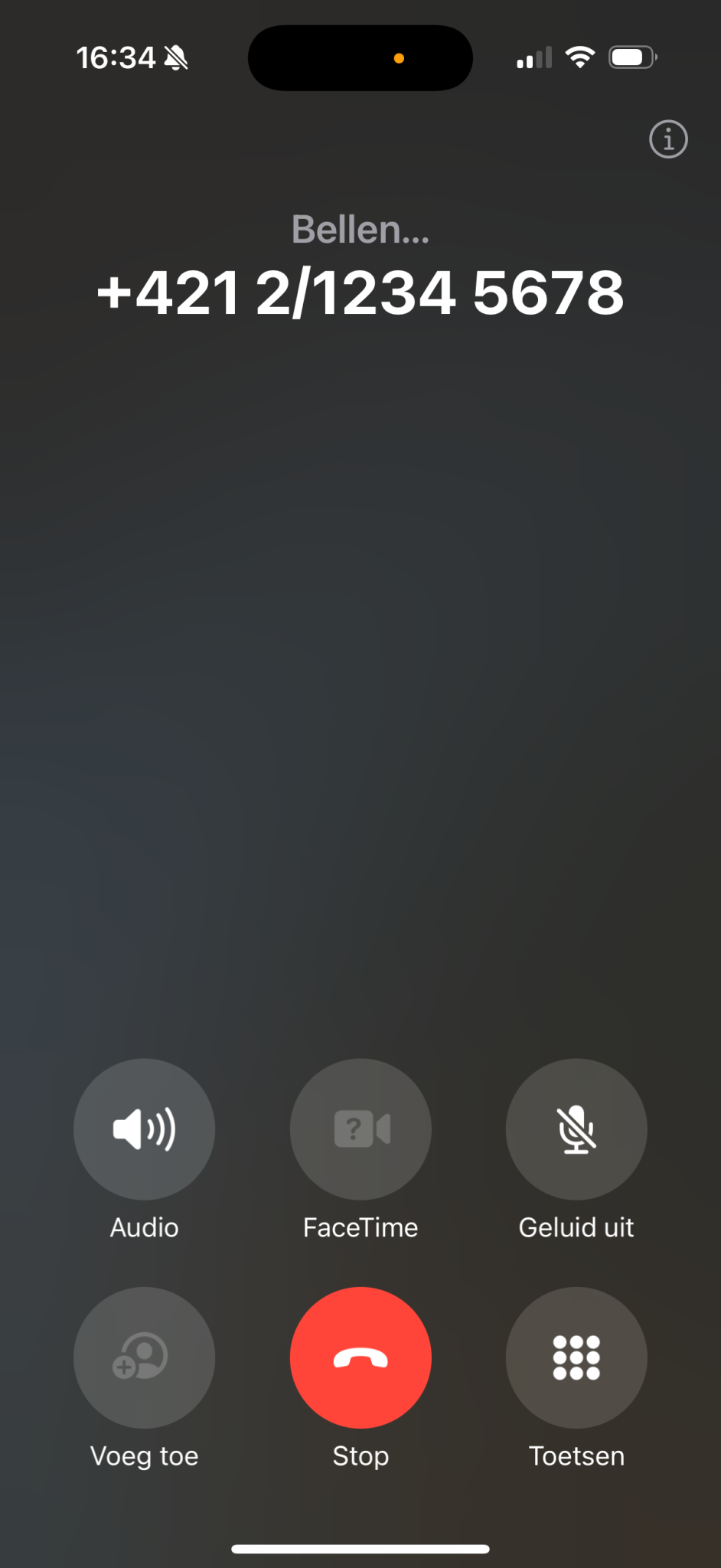Switch the call to FaceTime
The image size is (721, 1568).
[x=360, y=1129]
